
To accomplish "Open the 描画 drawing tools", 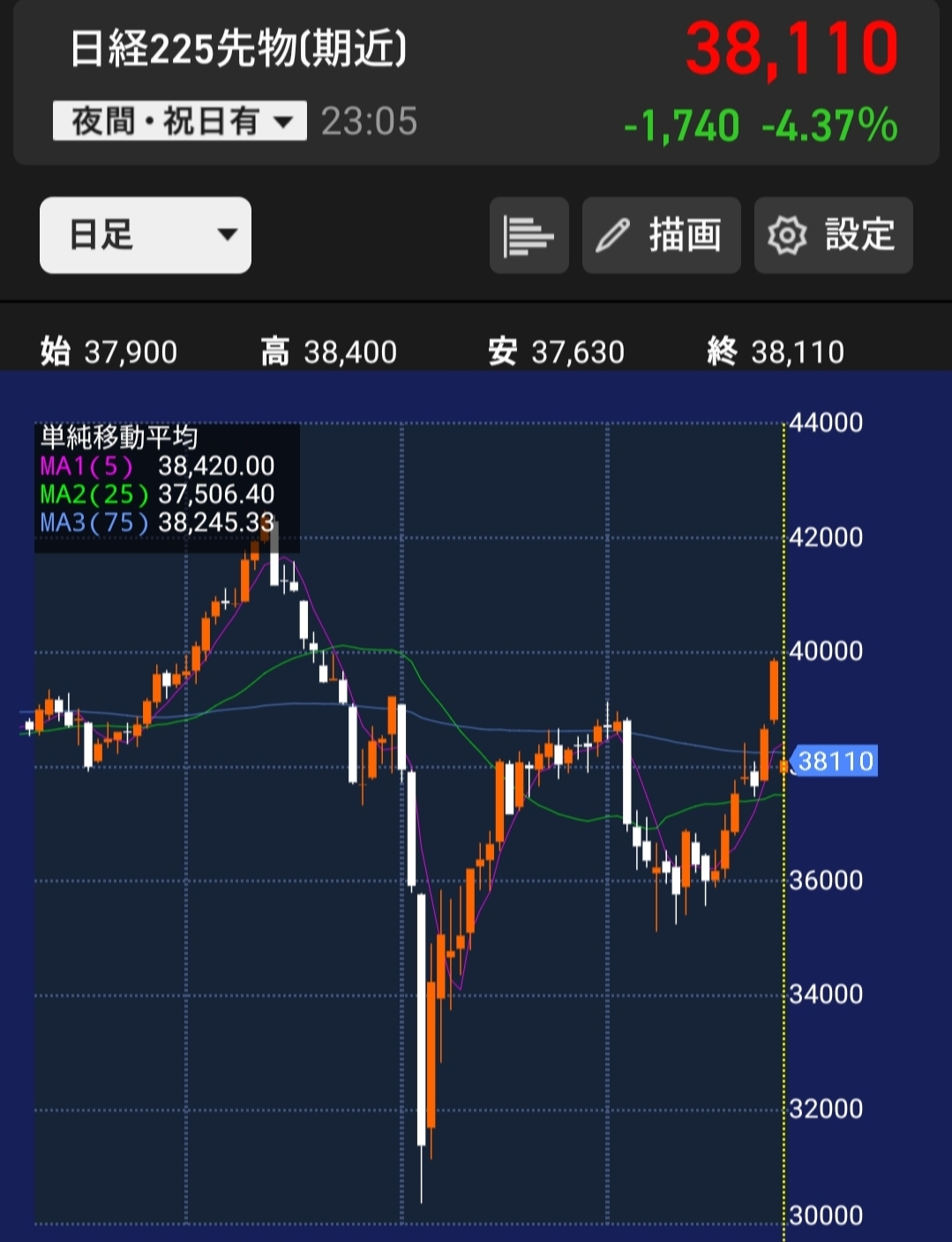I will (661, 236).
